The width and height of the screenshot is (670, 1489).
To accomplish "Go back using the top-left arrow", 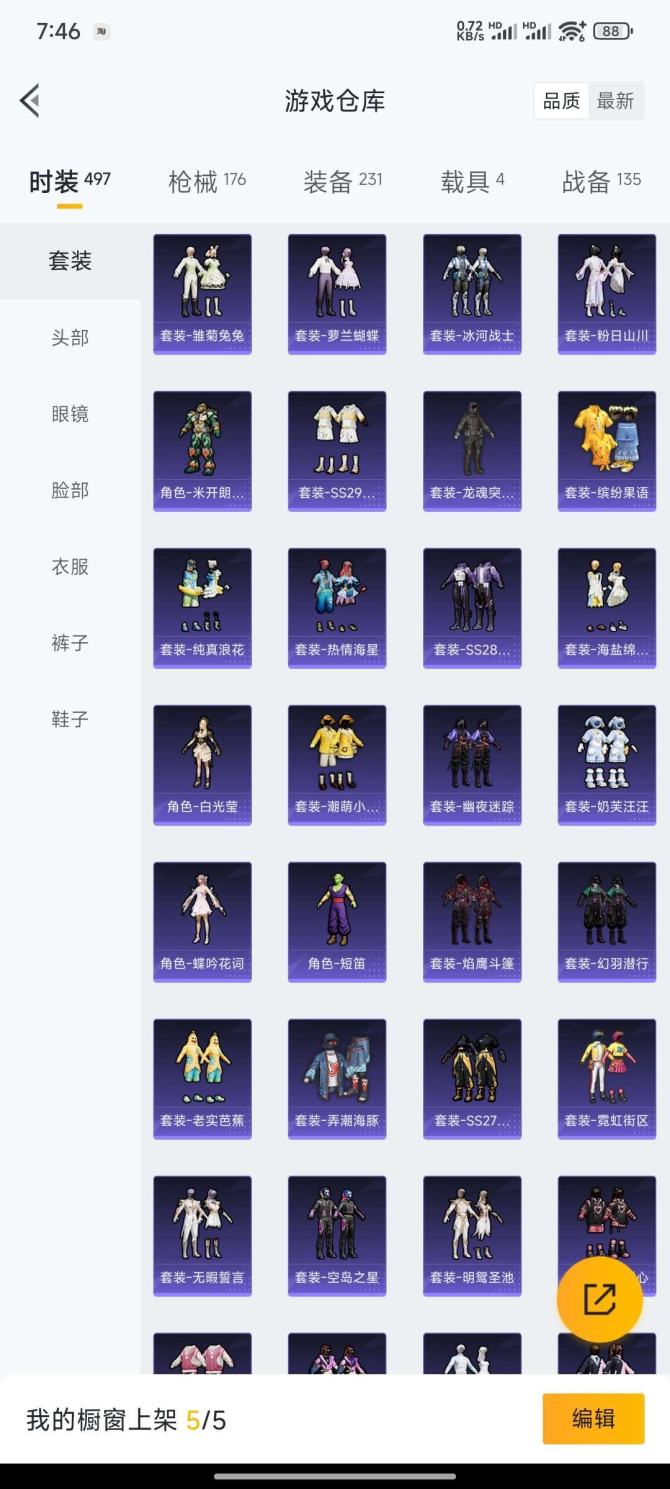I will tap(30, 100).
